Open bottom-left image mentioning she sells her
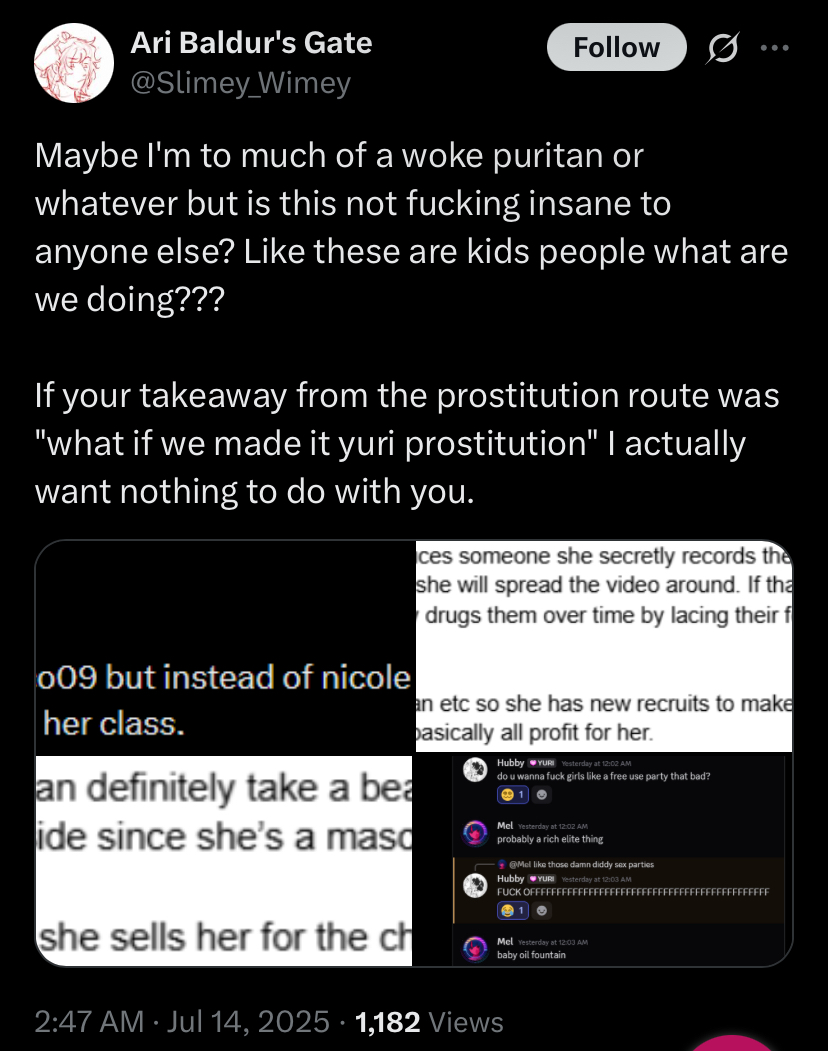The width and height of the screenshot is (828, 1051). click(x=225, y=861)
